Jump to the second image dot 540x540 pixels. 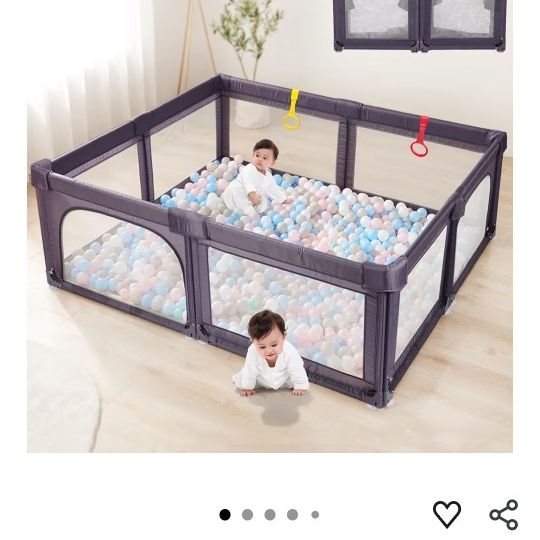tap(247, 515)
